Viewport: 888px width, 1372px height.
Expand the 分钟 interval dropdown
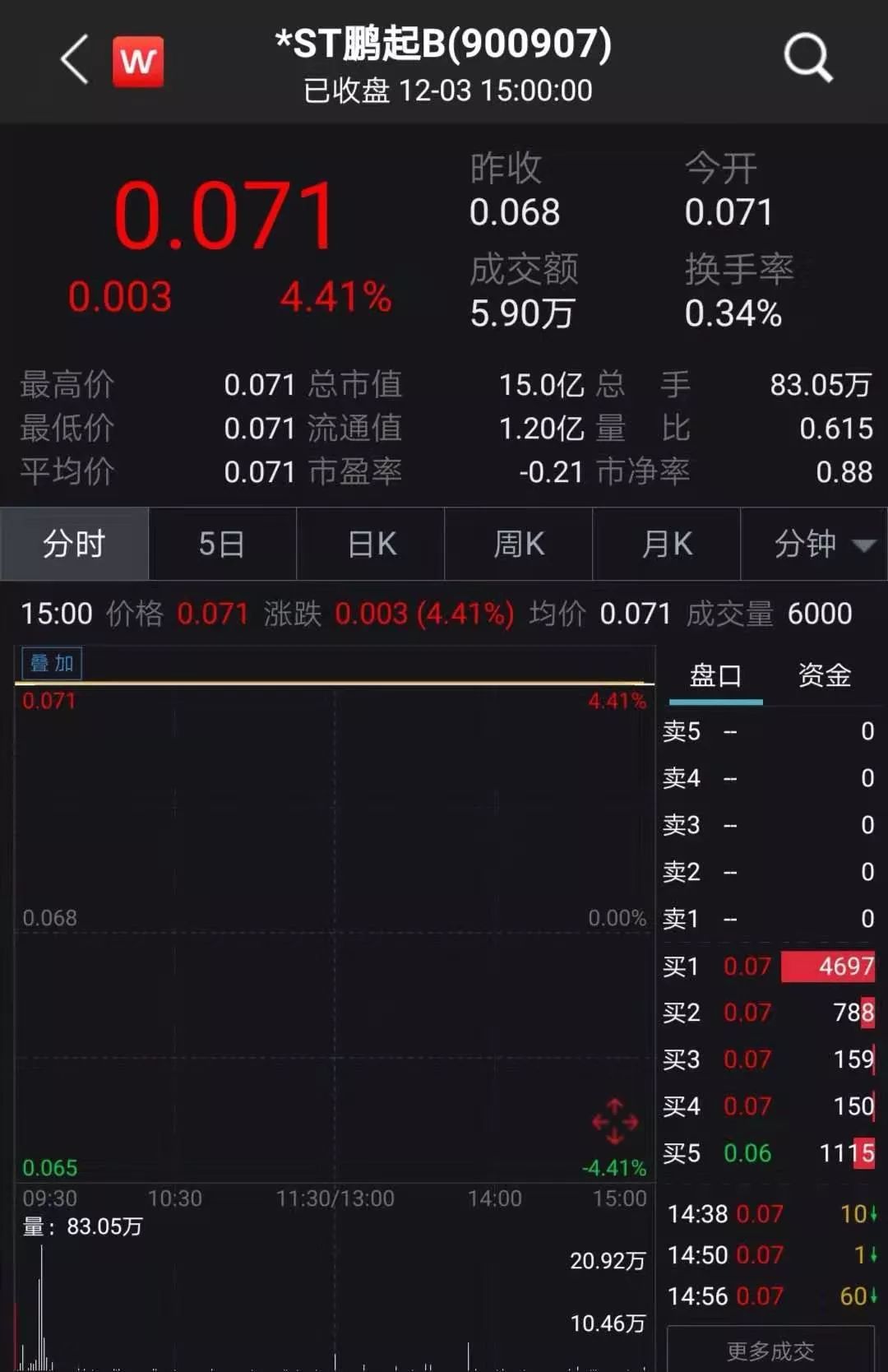pos(814,545)
